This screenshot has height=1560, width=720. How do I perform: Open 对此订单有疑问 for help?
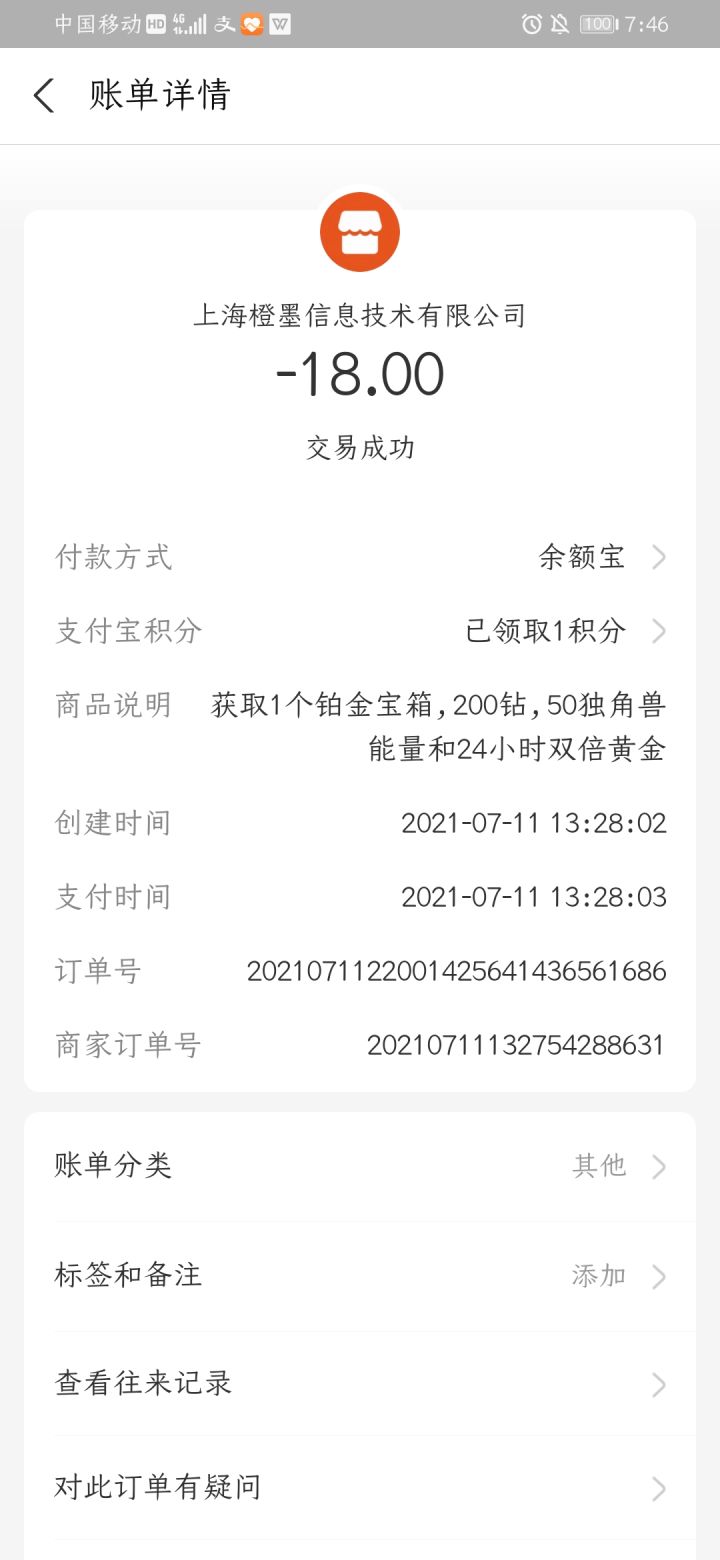360,1488
